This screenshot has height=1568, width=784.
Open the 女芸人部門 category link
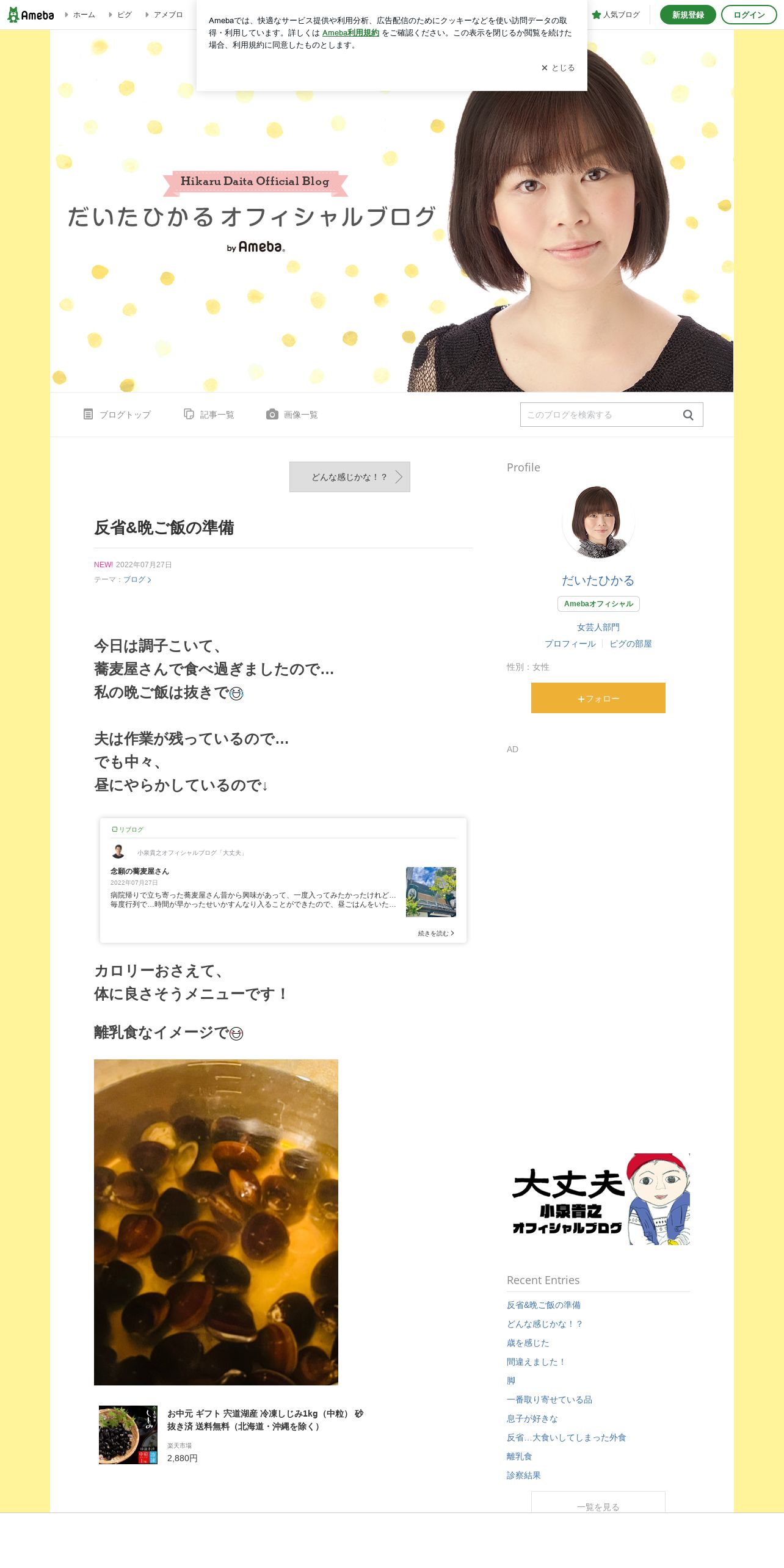click(598, 627)
